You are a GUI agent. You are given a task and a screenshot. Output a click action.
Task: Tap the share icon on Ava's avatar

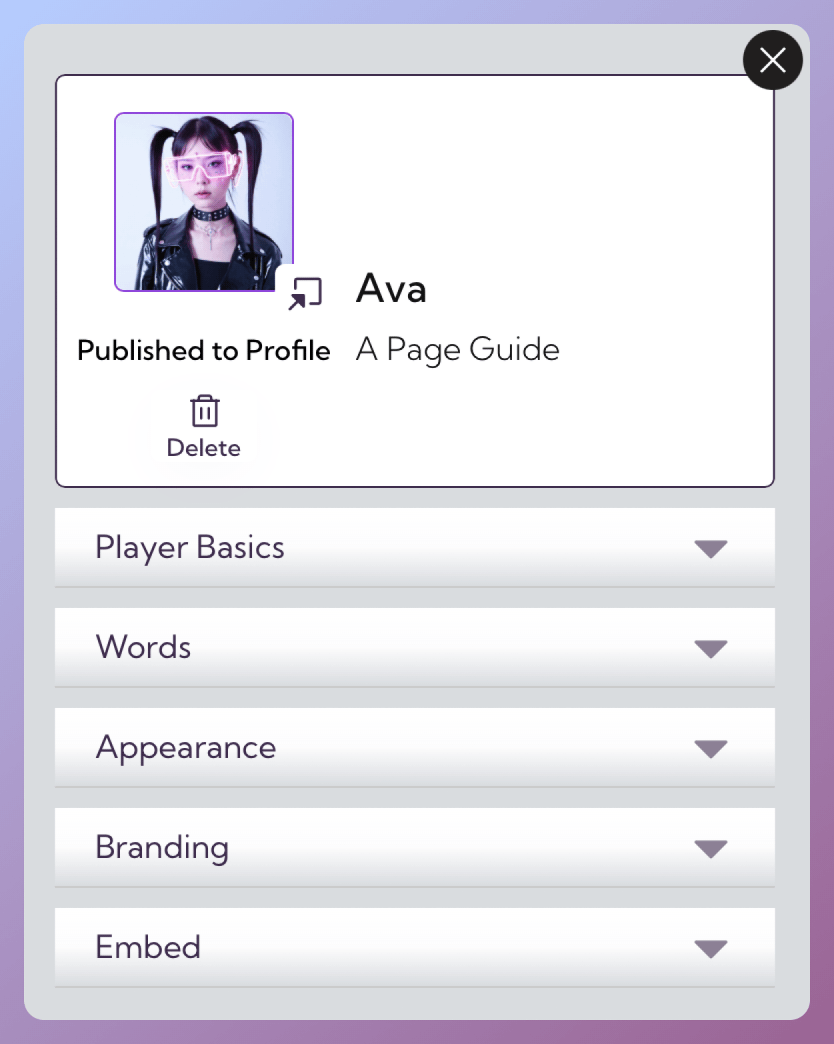[x=304, y=294]
